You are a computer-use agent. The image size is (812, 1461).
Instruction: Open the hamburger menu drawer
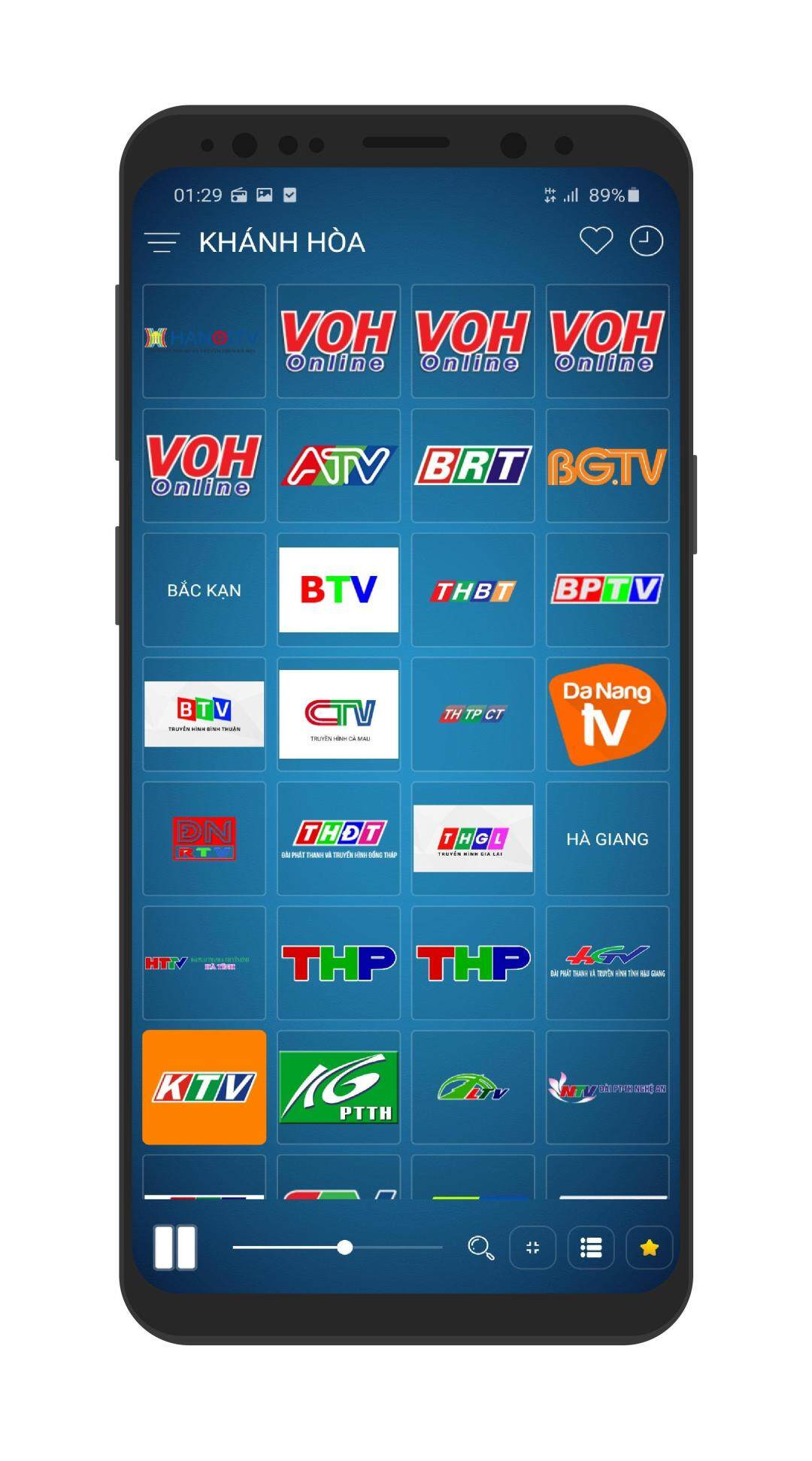pos(162,242)
